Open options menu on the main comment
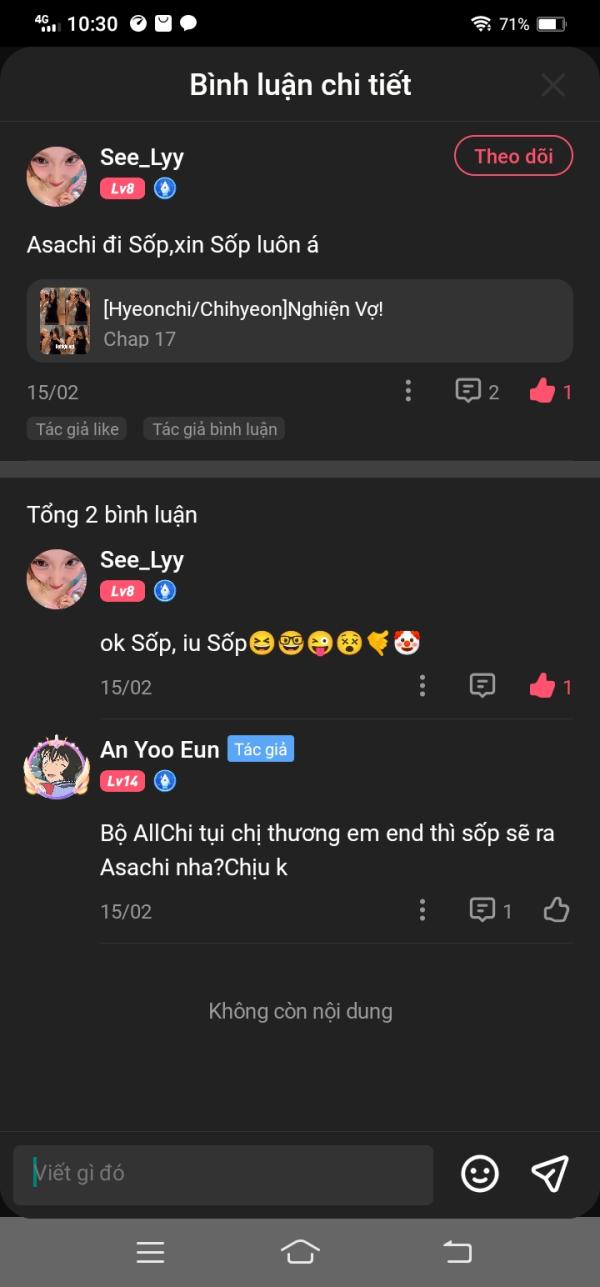This screenshot has height=1287, width=600. 408,391
